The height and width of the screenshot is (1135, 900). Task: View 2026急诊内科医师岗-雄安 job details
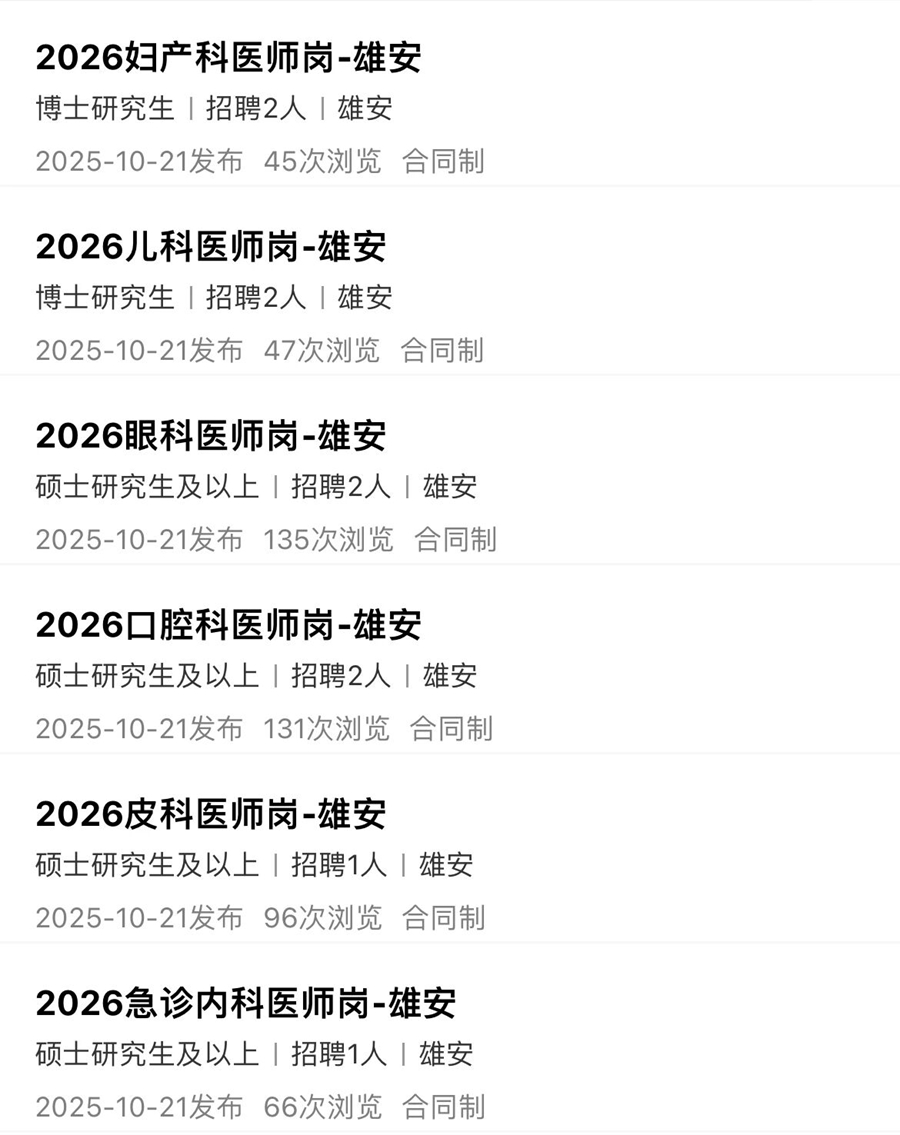click(x=245, y=1003)
